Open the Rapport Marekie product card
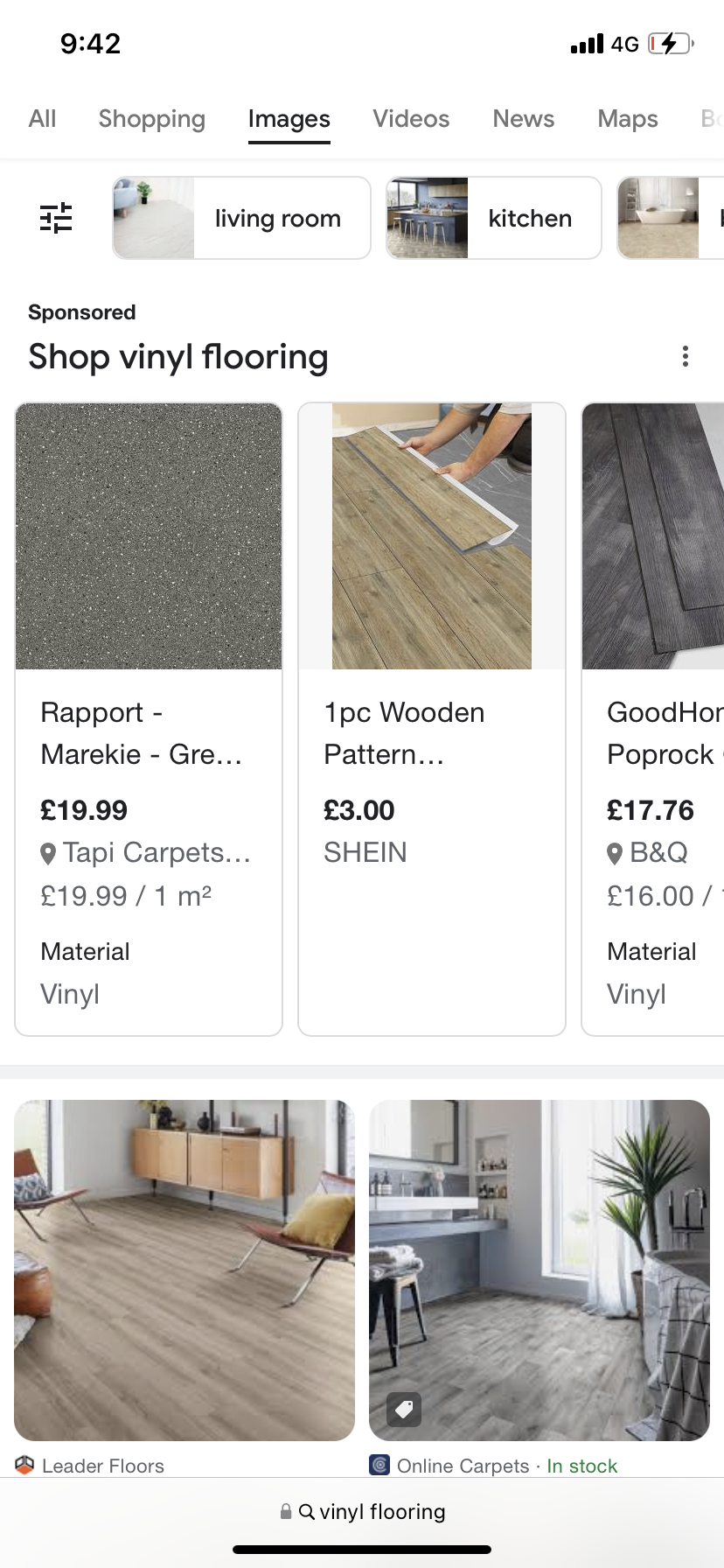The image size is (724, 1568). coord(149,717)
